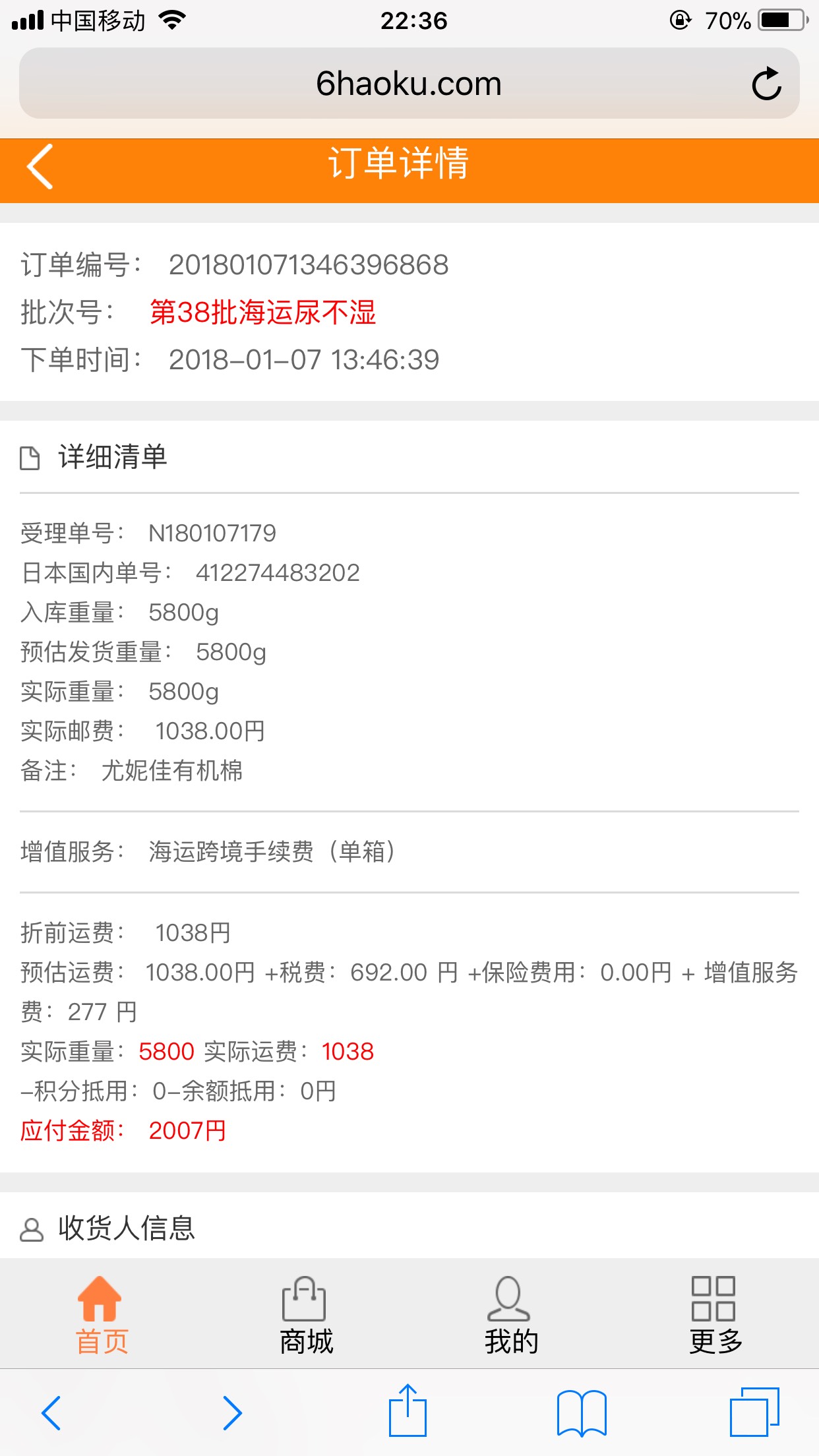Open the 商城 tab
819x1456 pixels.
click(306, 1315)
